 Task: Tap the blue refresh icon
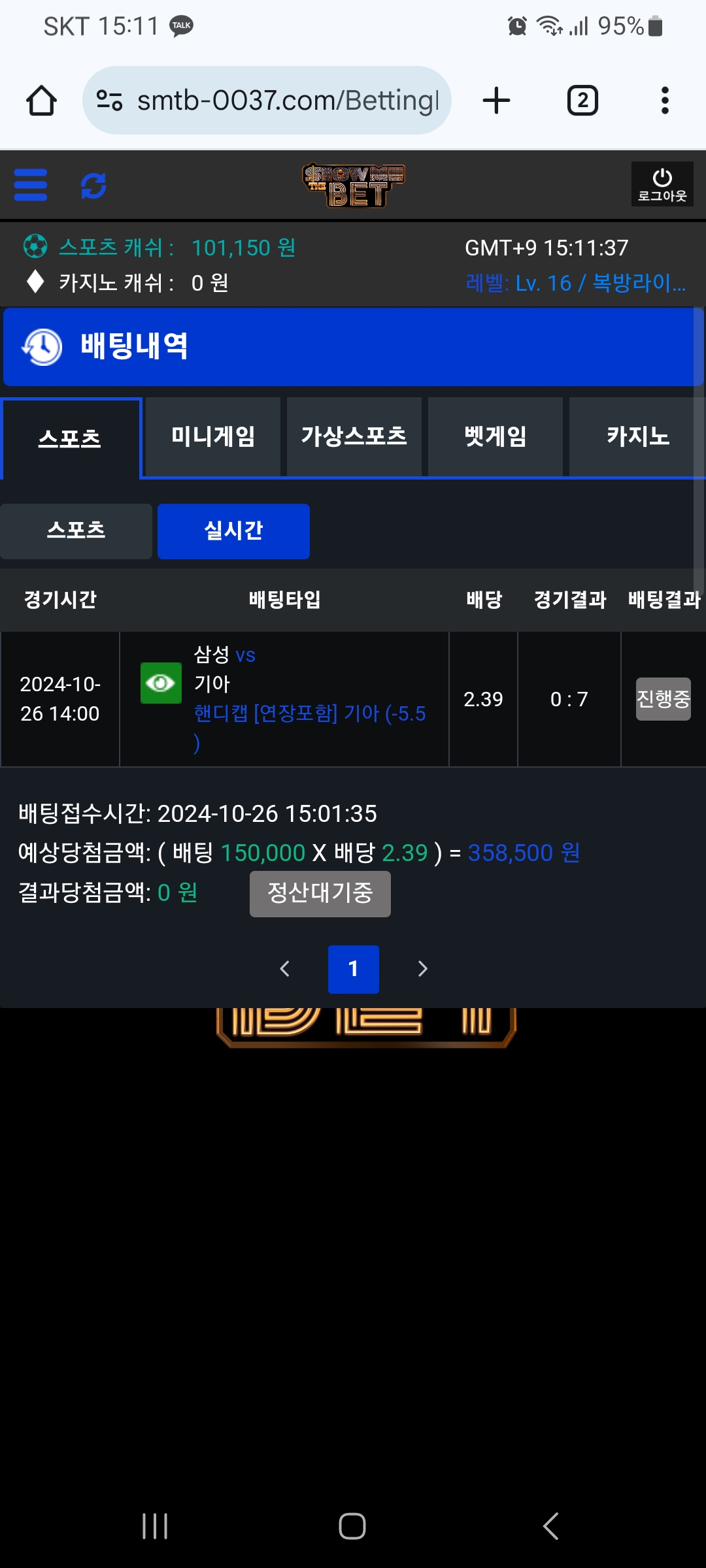[x=93, y=186]
